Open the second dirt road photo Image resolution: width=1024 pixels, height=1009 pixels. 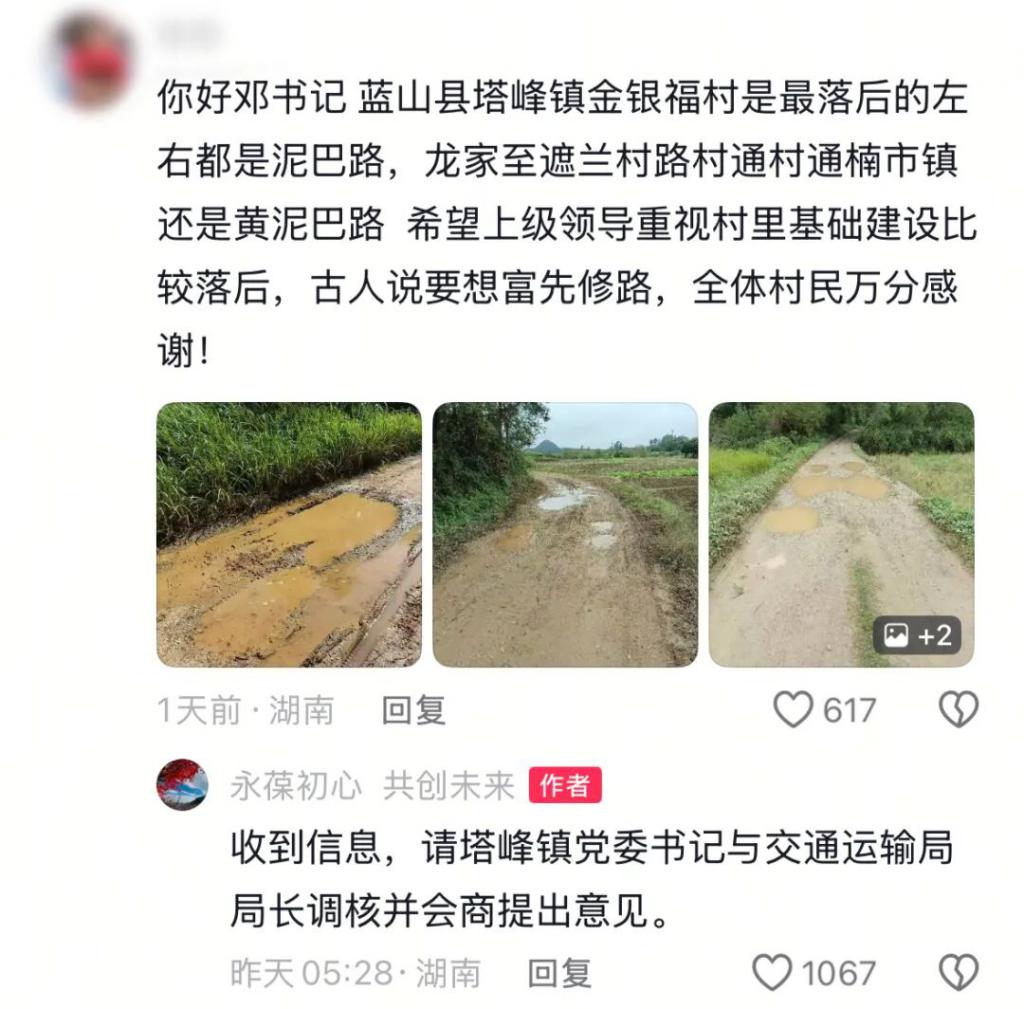tap(564, 534)
